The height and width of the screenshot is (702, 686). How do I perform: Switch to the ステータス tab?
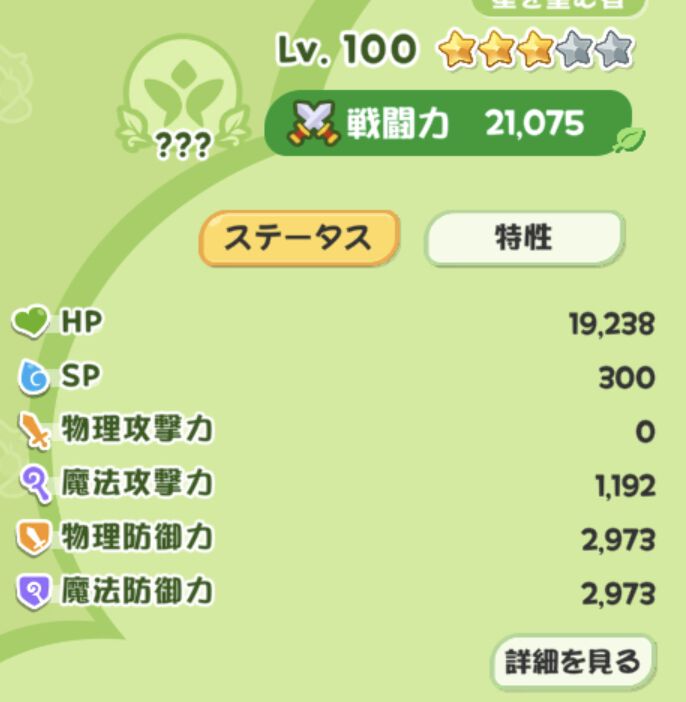[x=298, y=238]
